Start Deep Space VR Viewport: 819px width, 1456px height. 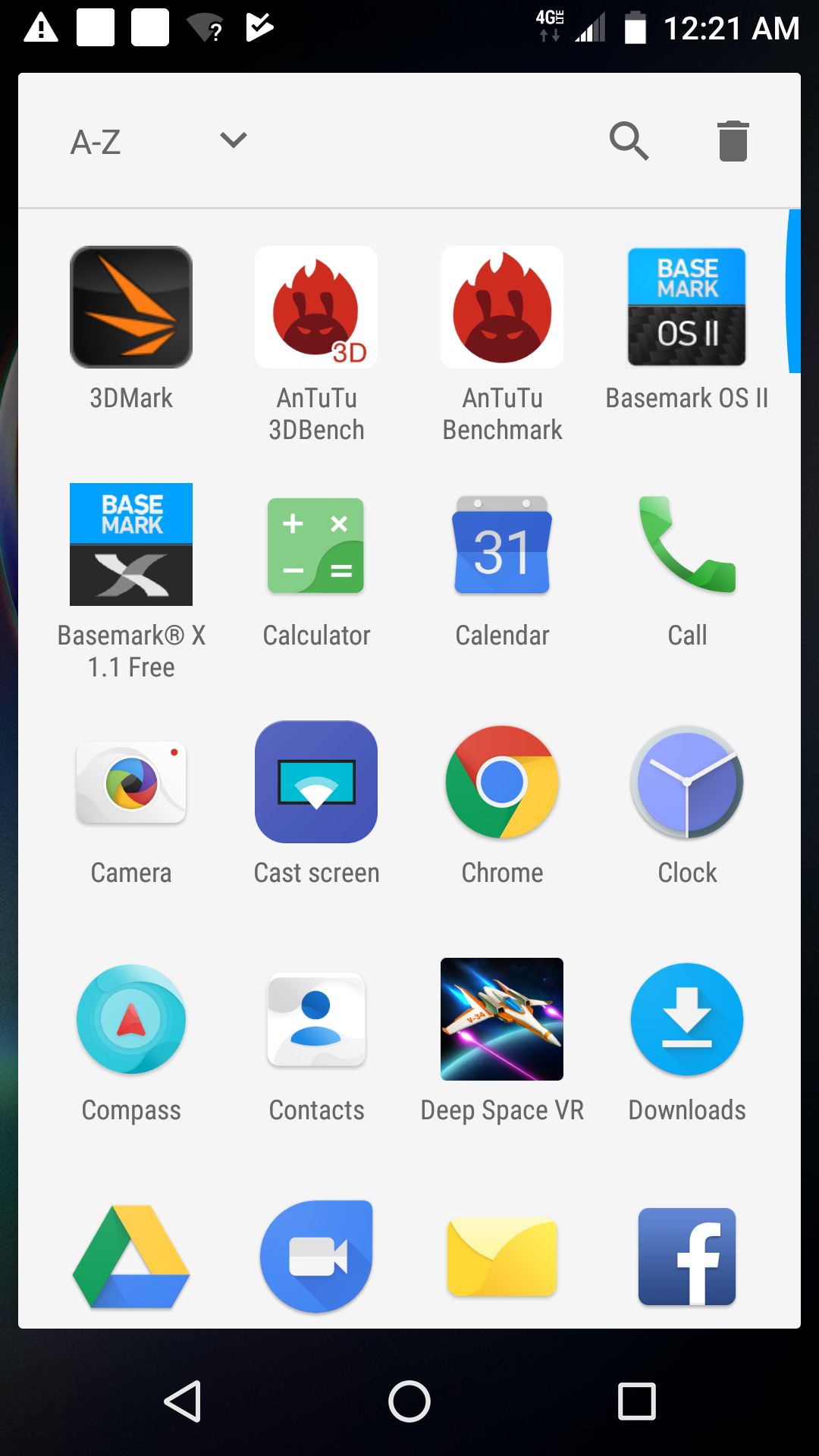coord(502,1019)
